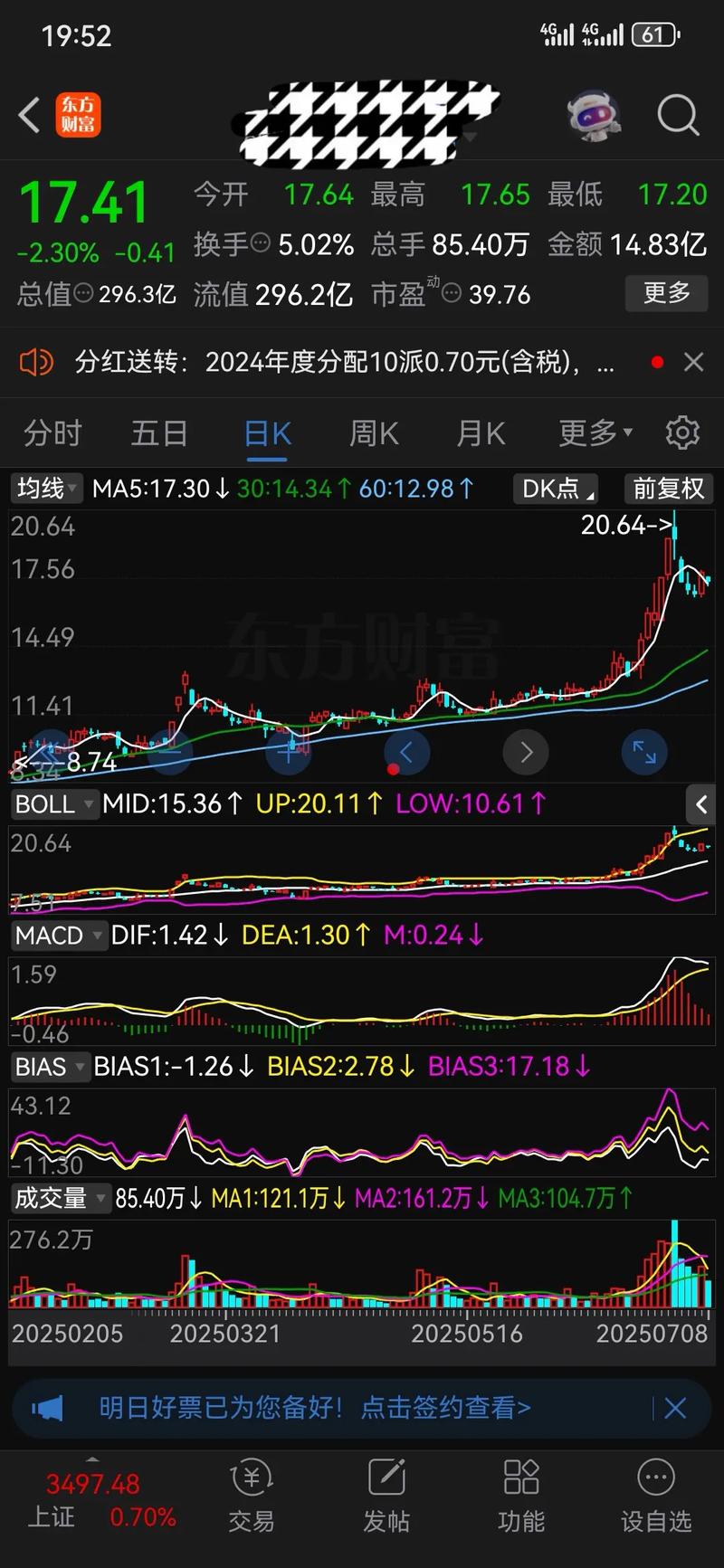Switch to the 分时 tab
Screen dimensions: 724x1568
pyautogui.click(x=52, y=432)
